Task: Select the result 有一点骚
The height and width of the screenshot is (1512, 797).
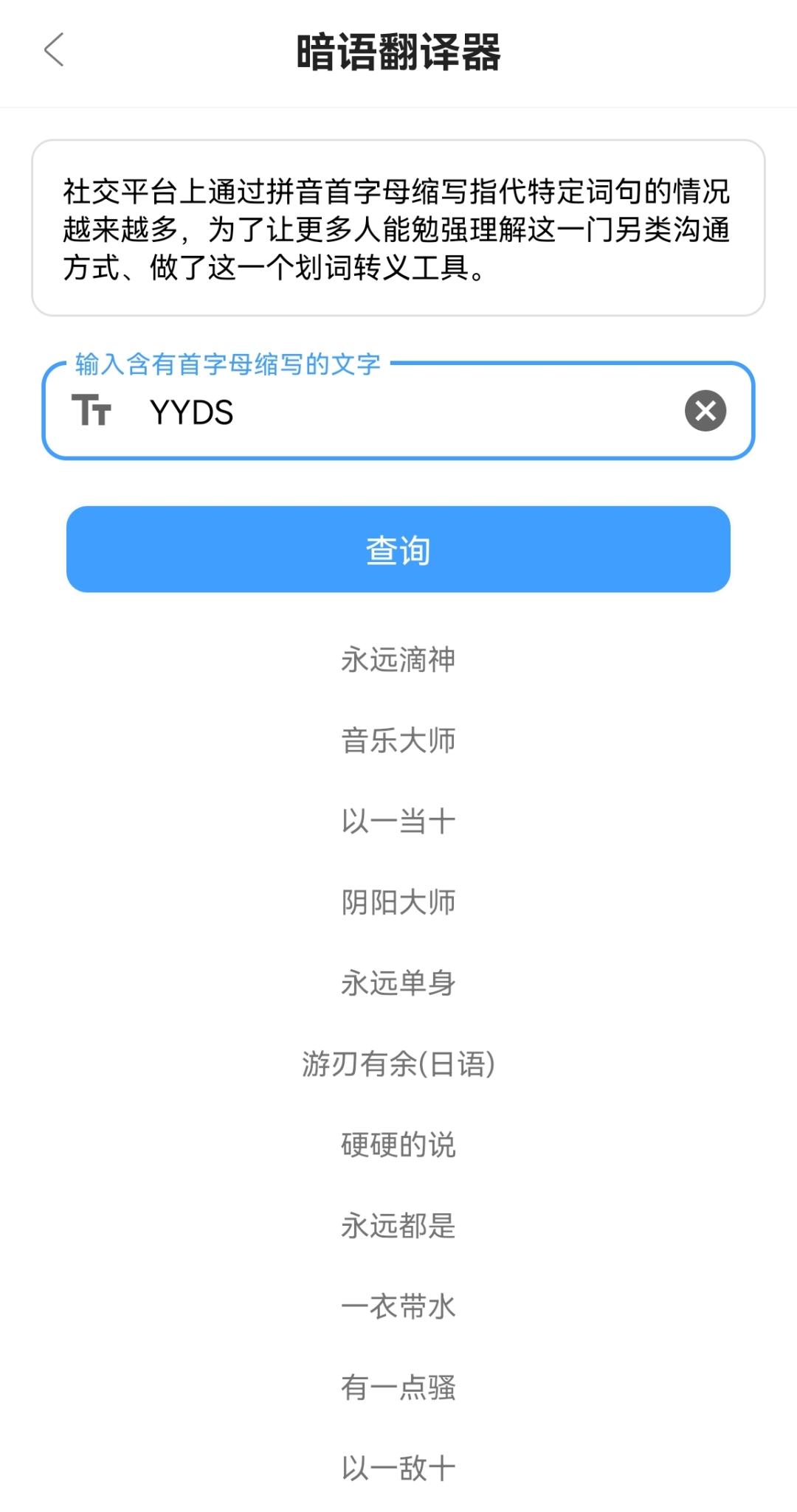Action: click(x=398, y=1388)
